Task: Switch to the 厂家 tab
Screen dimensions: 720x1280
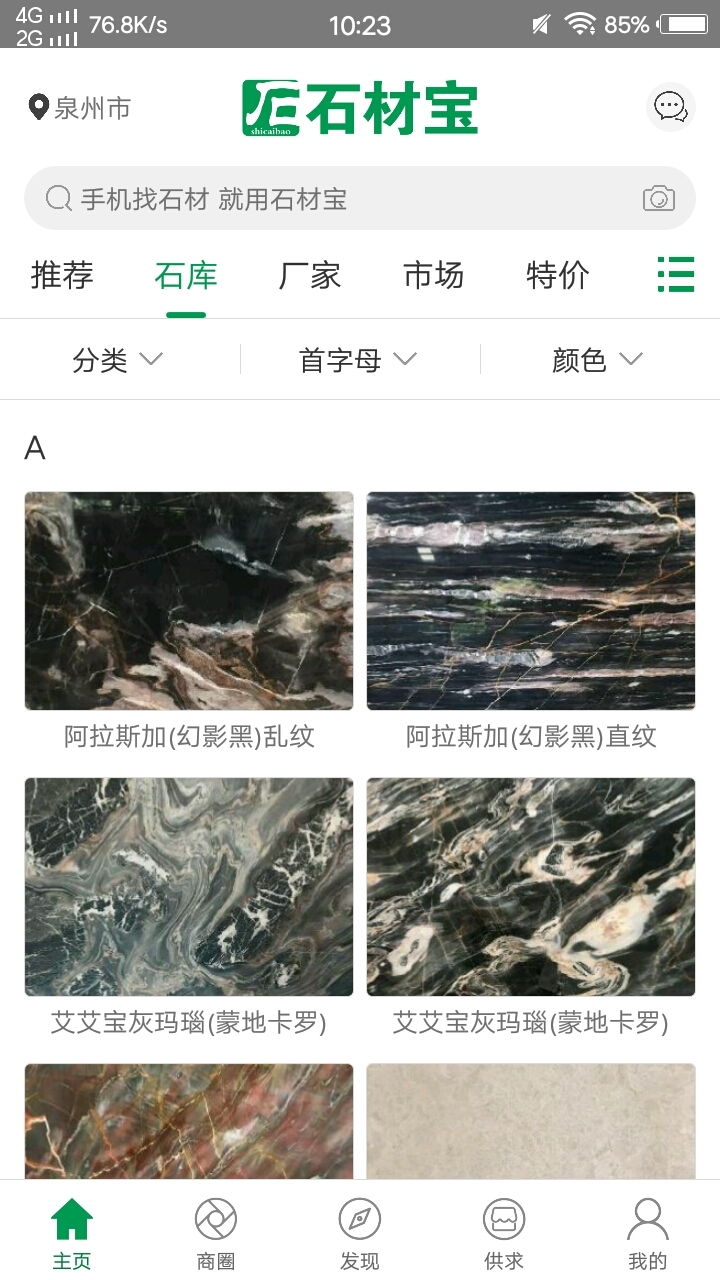Action: tap(310, 275)
